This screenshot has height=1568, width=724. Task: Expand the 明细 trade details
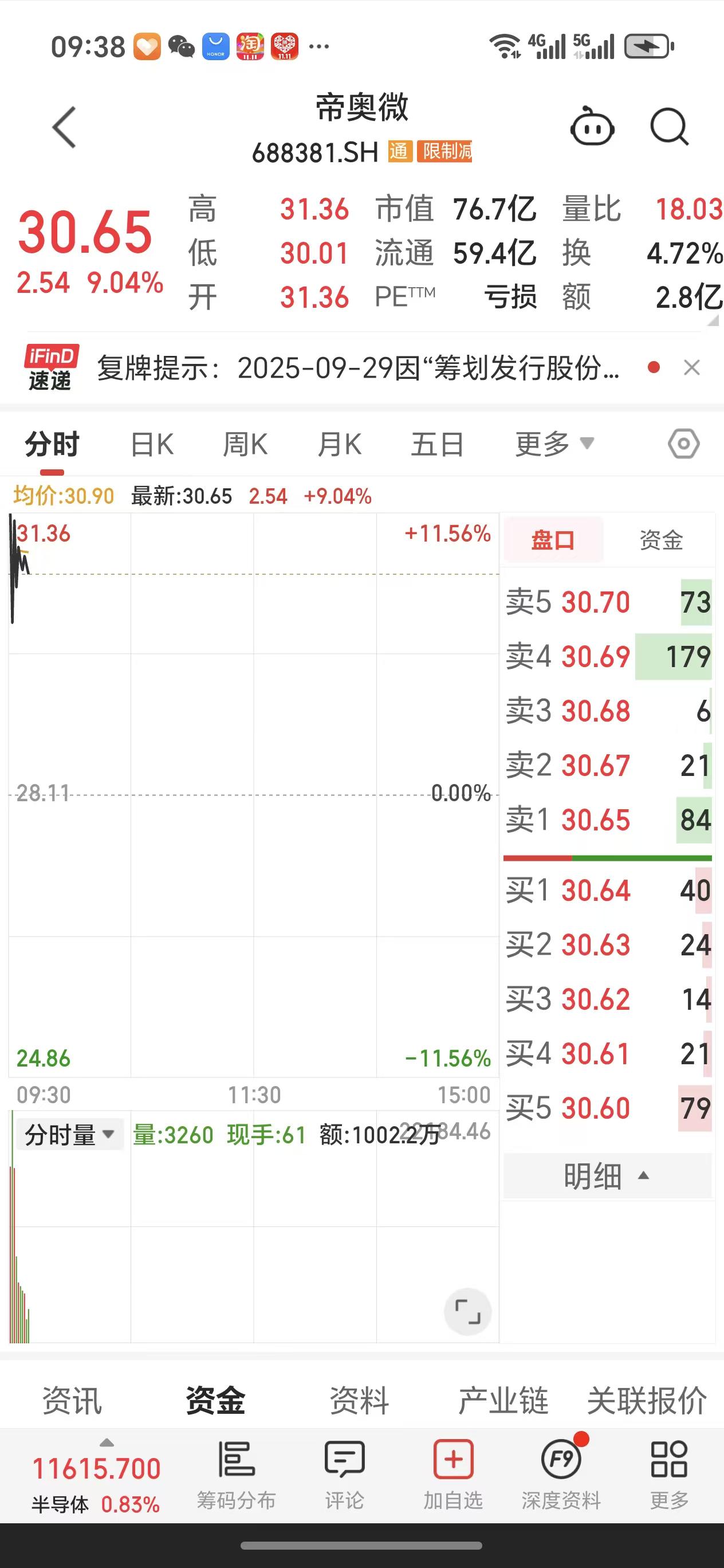607,1175
